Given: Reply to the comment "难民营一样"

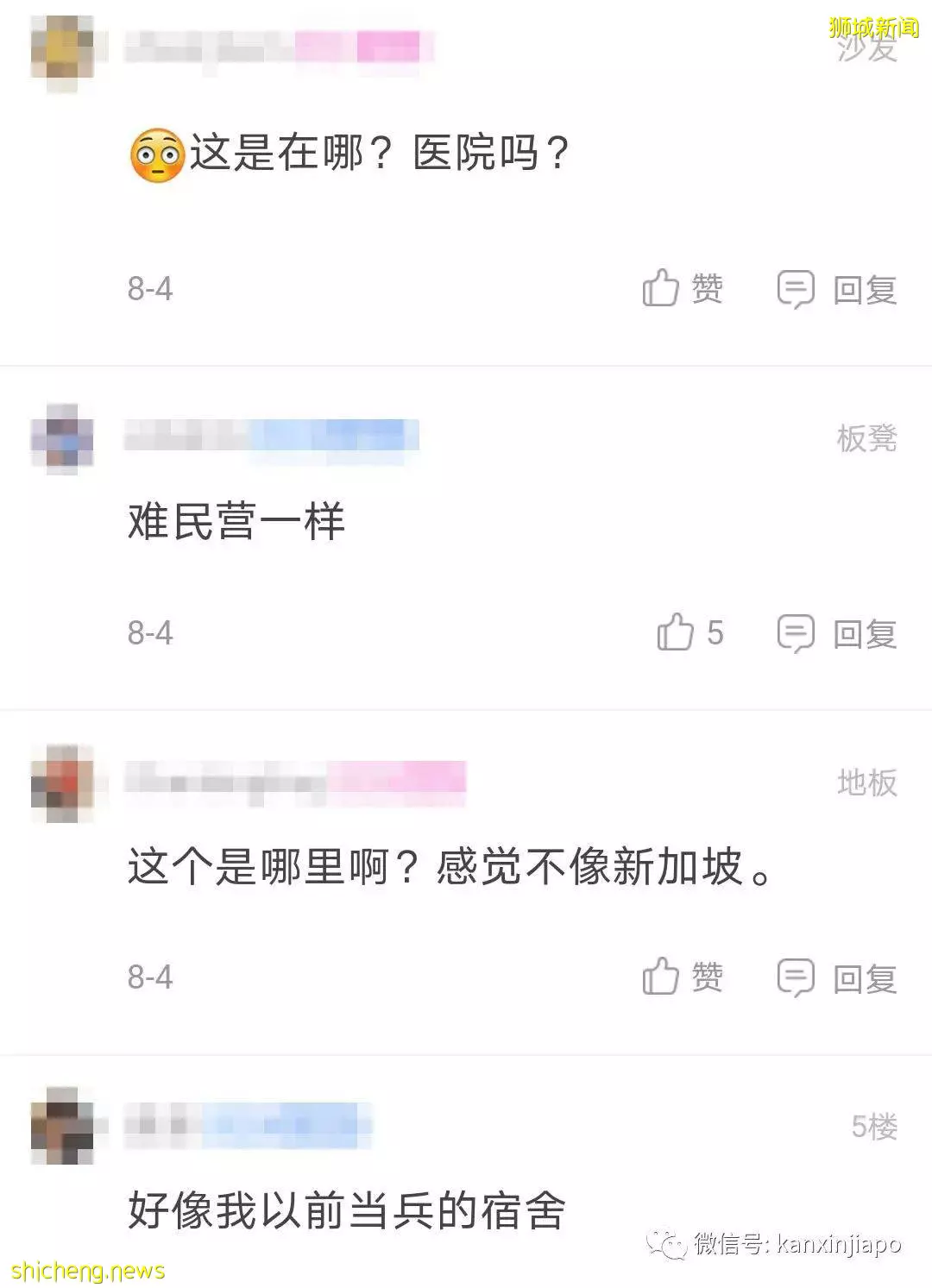Looking at the screenshot, I should click(837, 634).
